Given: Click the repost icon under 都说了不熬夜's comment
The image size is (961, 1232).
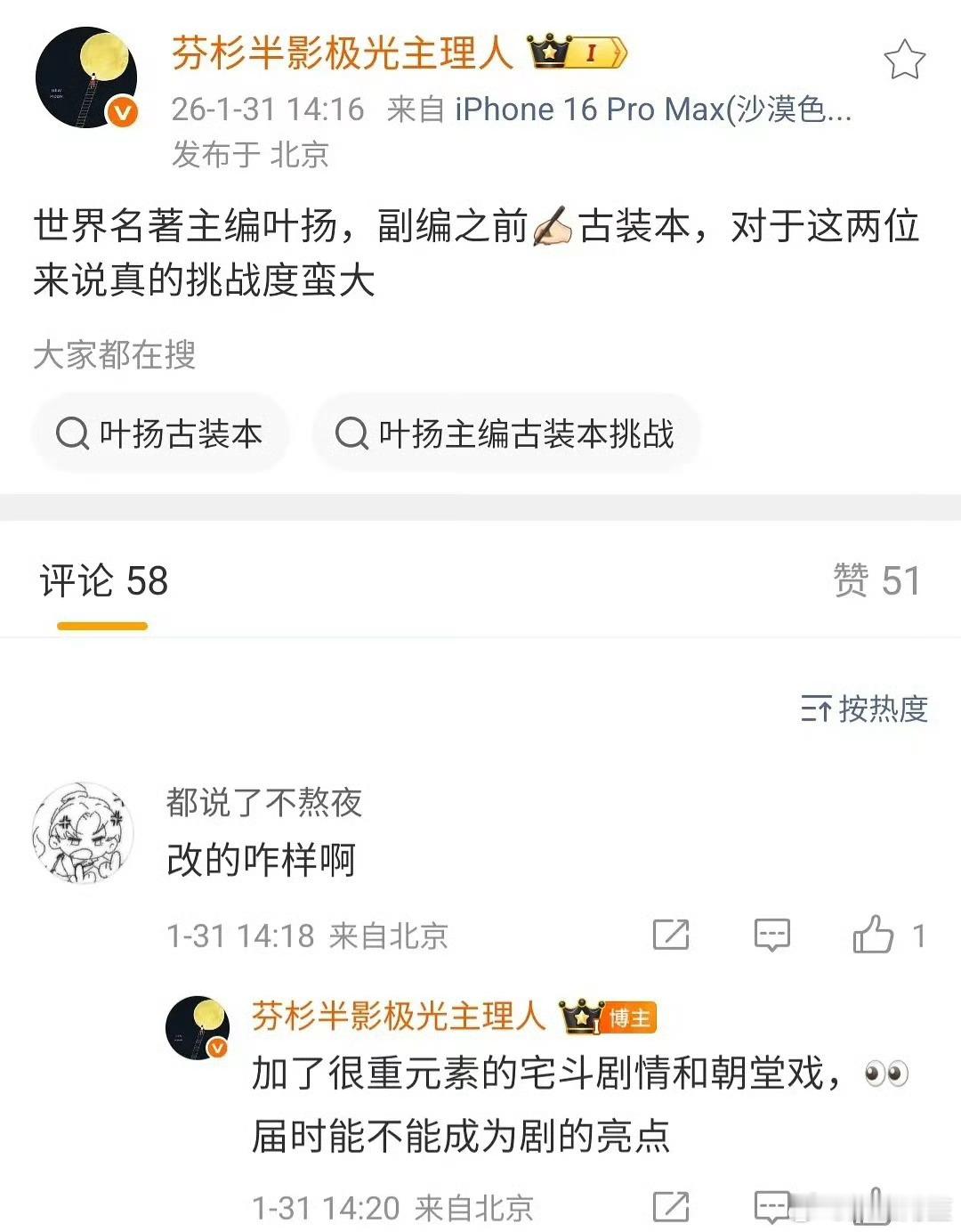Looking at the screenshot, I should point(670,935).
